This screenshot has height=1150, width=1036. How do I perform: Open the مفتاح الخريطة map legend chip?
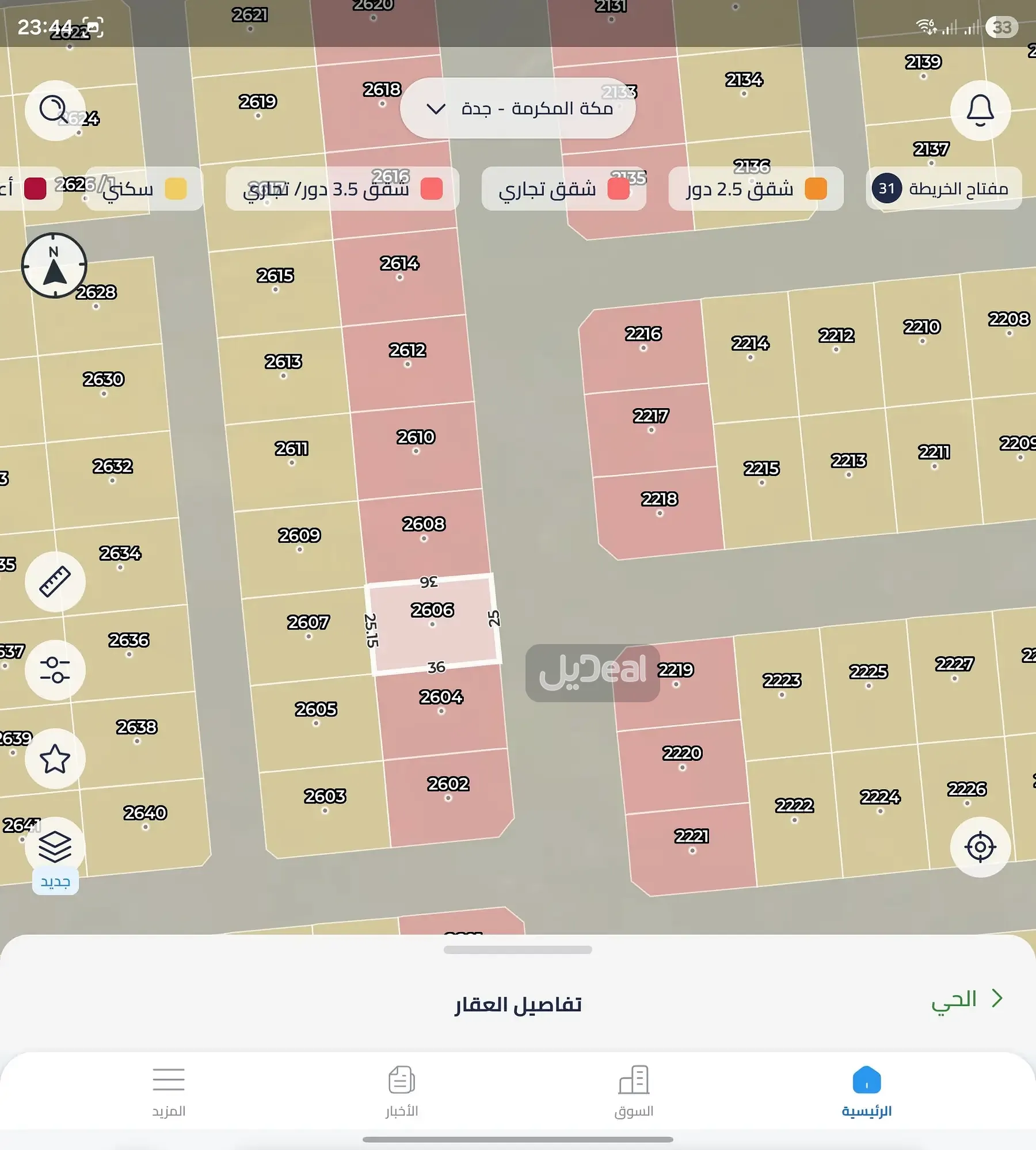[x=943, y=188]
